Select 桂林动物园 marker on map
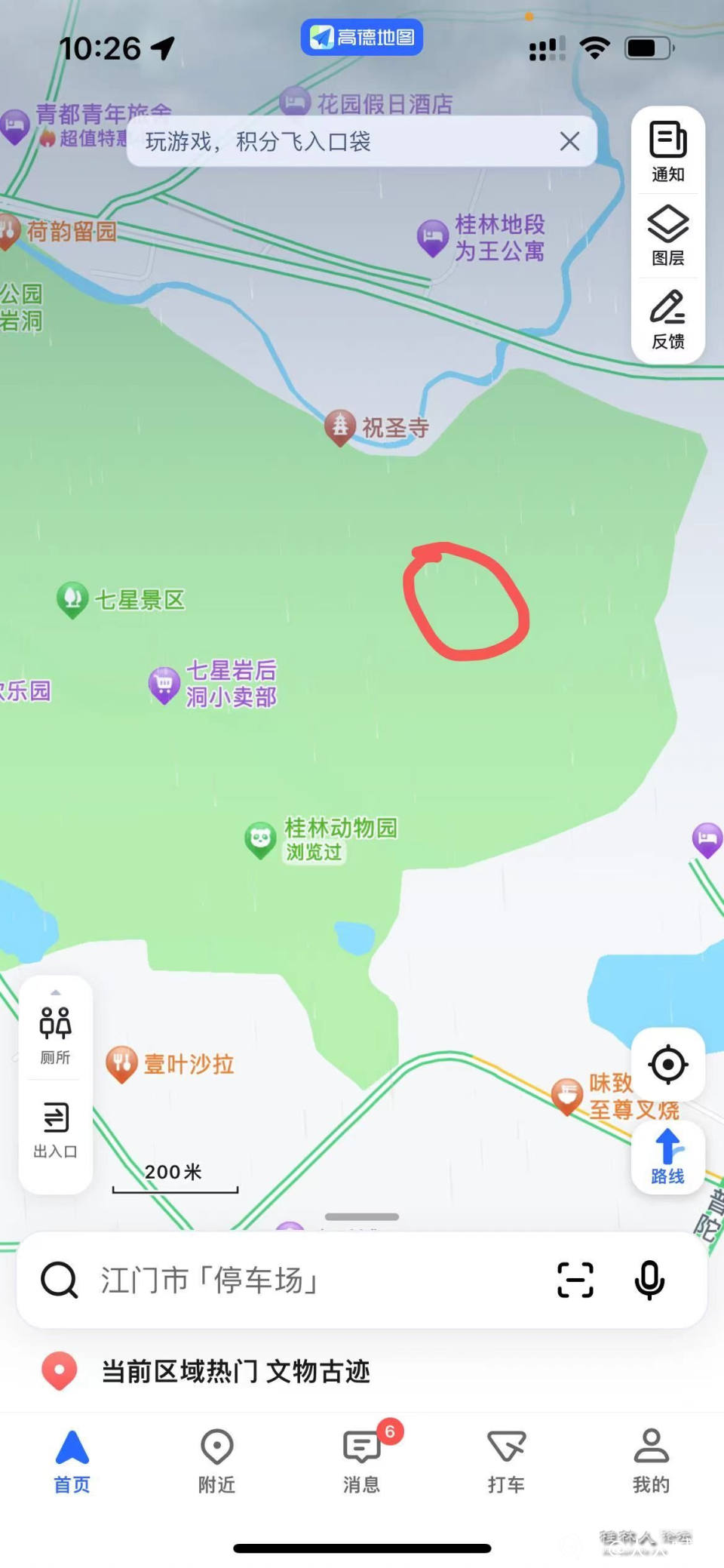The height and width of the screenshot is (1568, 724). [x=260, y=839]
